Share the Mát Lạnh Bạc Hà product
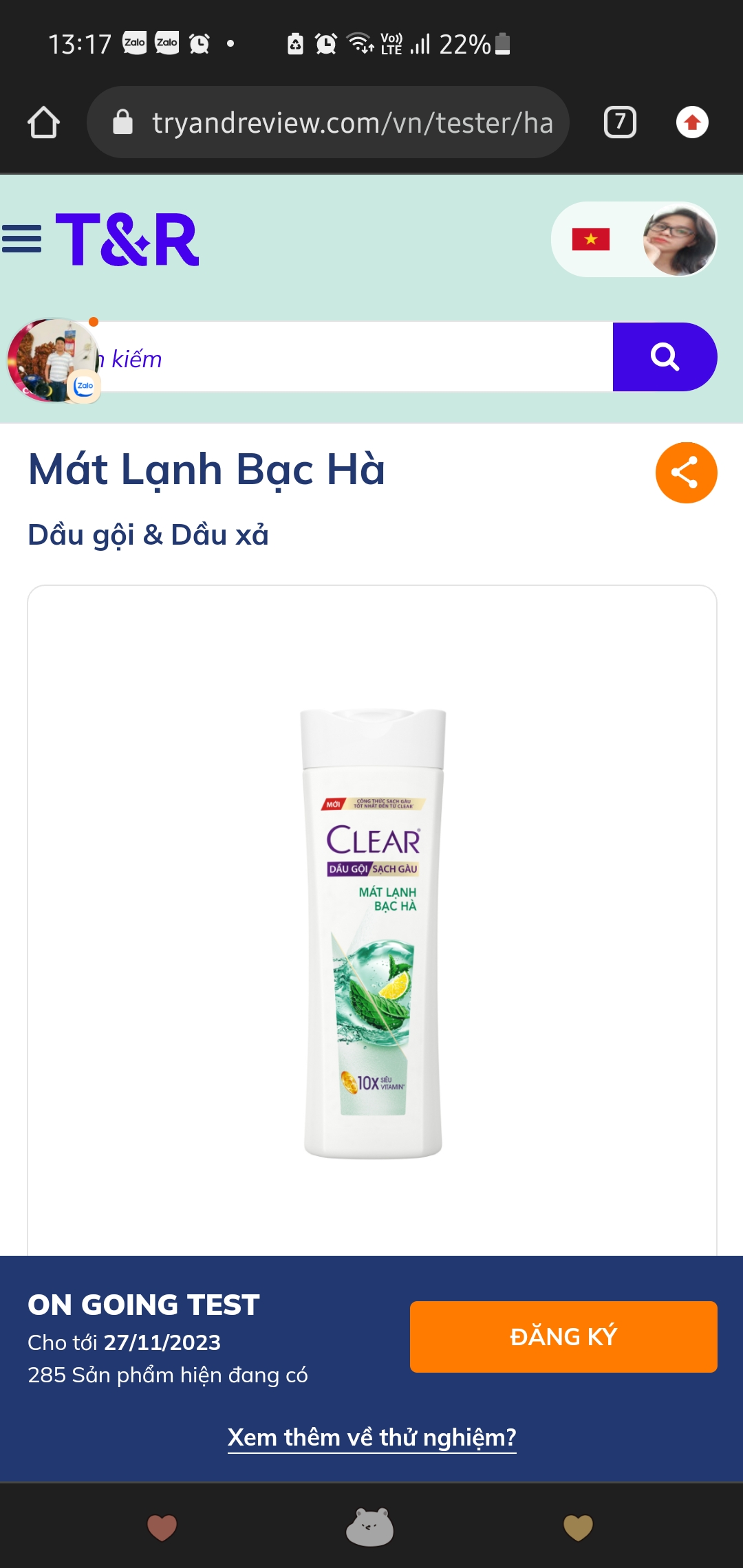 point(686,472)
